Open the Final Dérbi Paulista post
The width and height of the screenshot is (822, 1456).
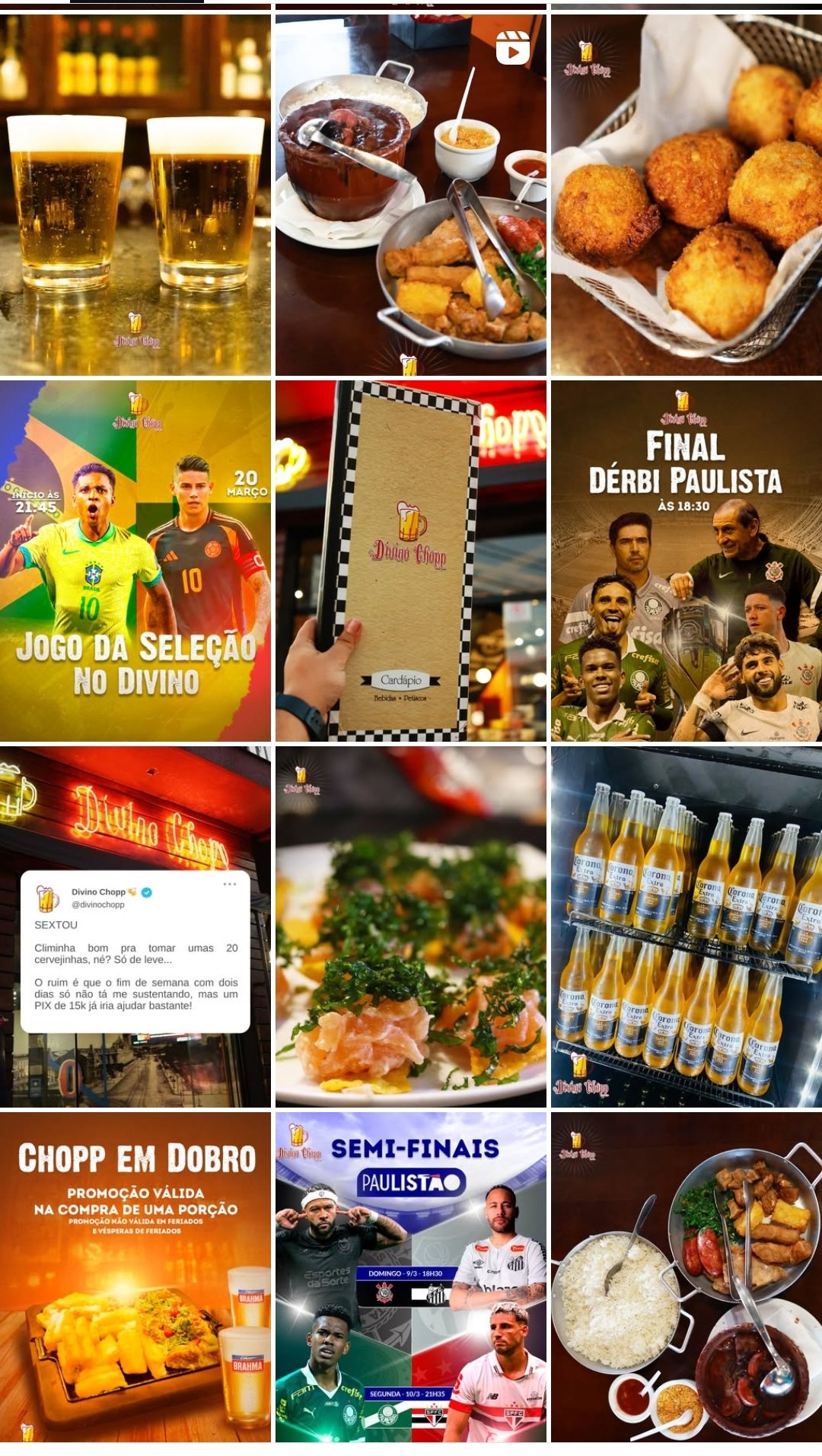point(686,561)
